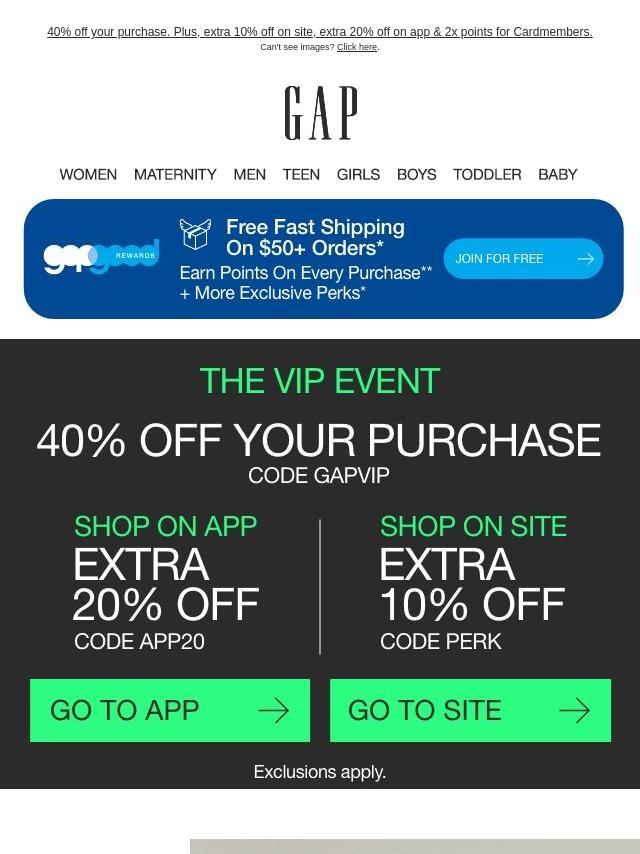Open the Toddler category
The image size is (640, 854).
click(487, 174)
